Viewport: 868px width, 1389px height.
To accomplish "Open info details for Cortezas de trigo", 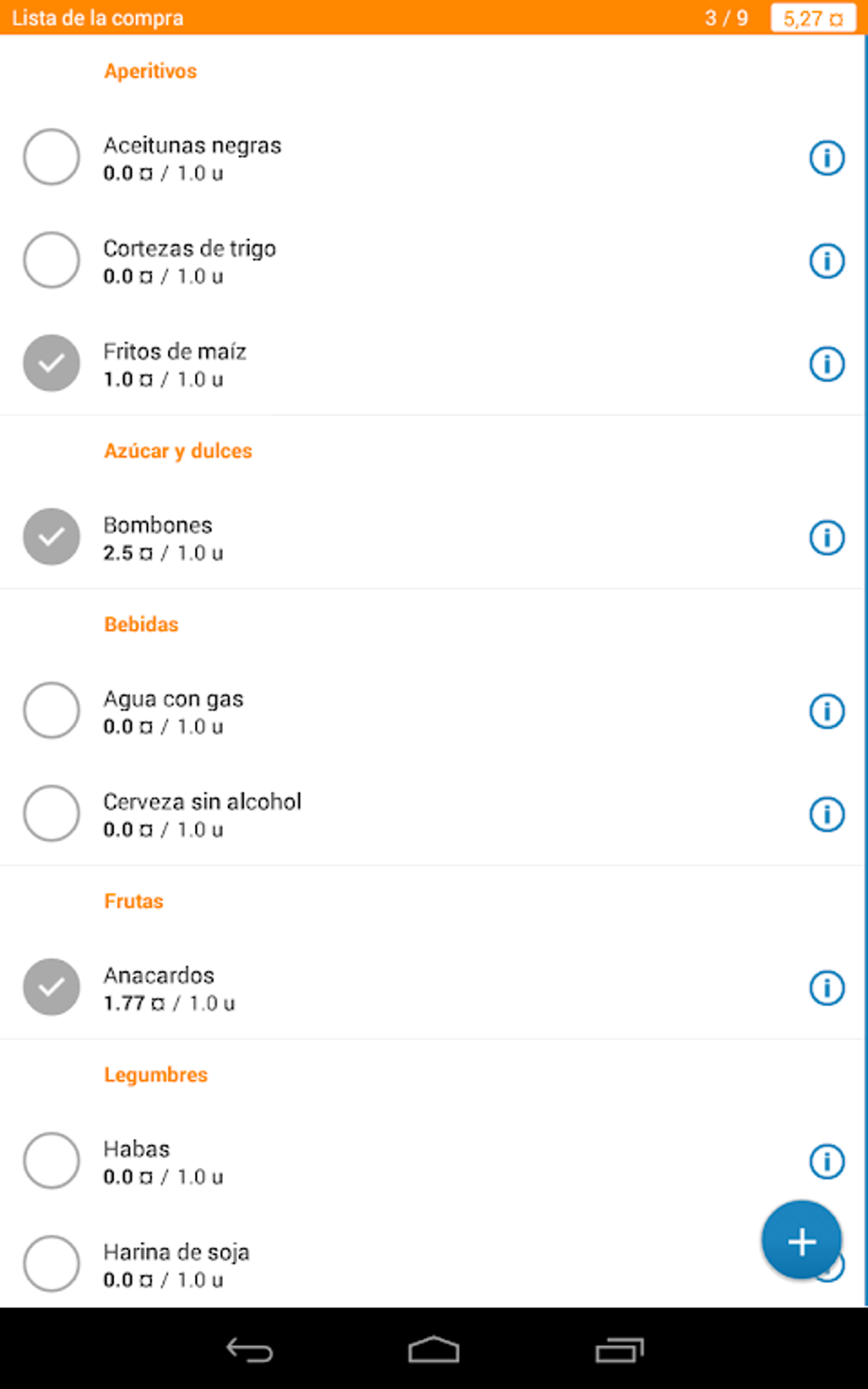I will point(826,261).
